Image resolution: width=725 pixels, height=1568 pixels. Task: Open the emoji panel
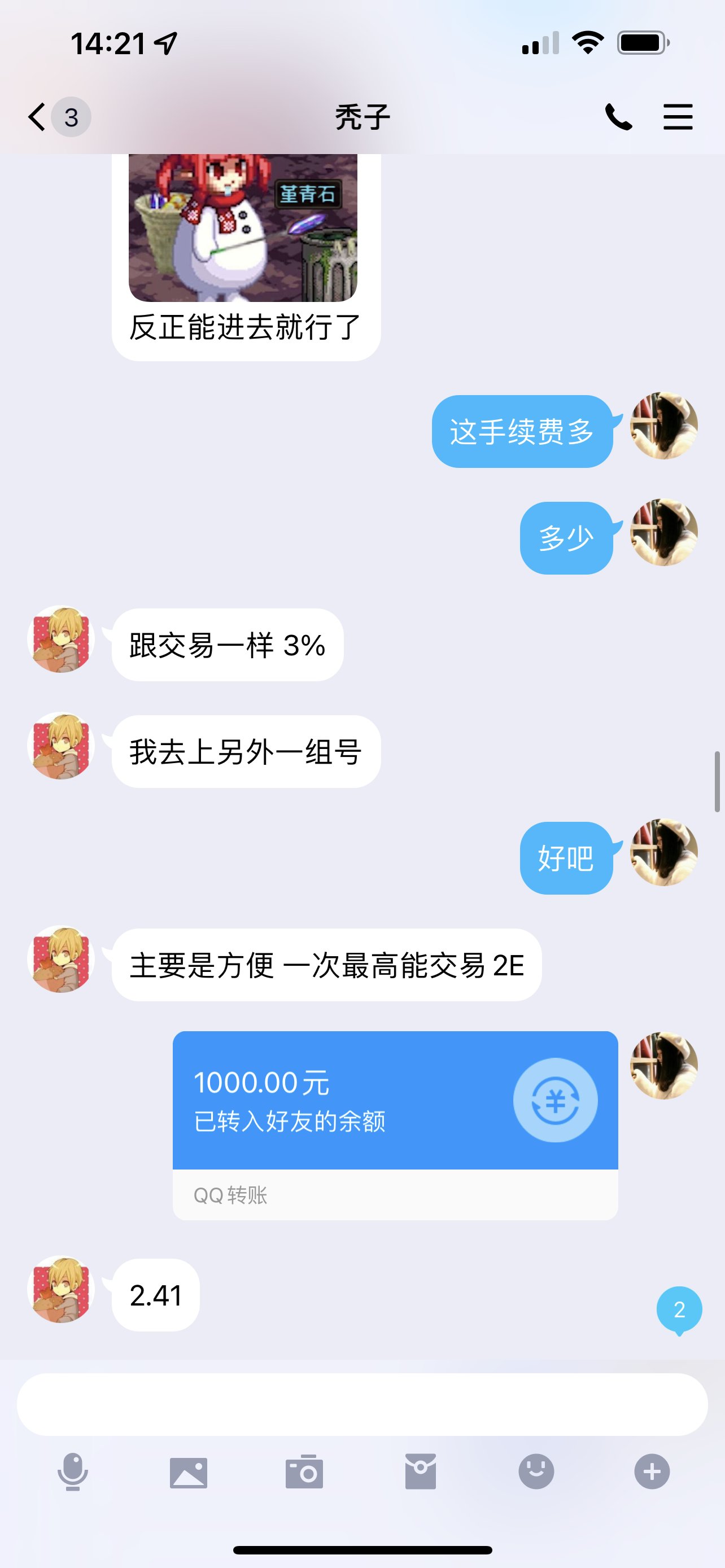536,1472
